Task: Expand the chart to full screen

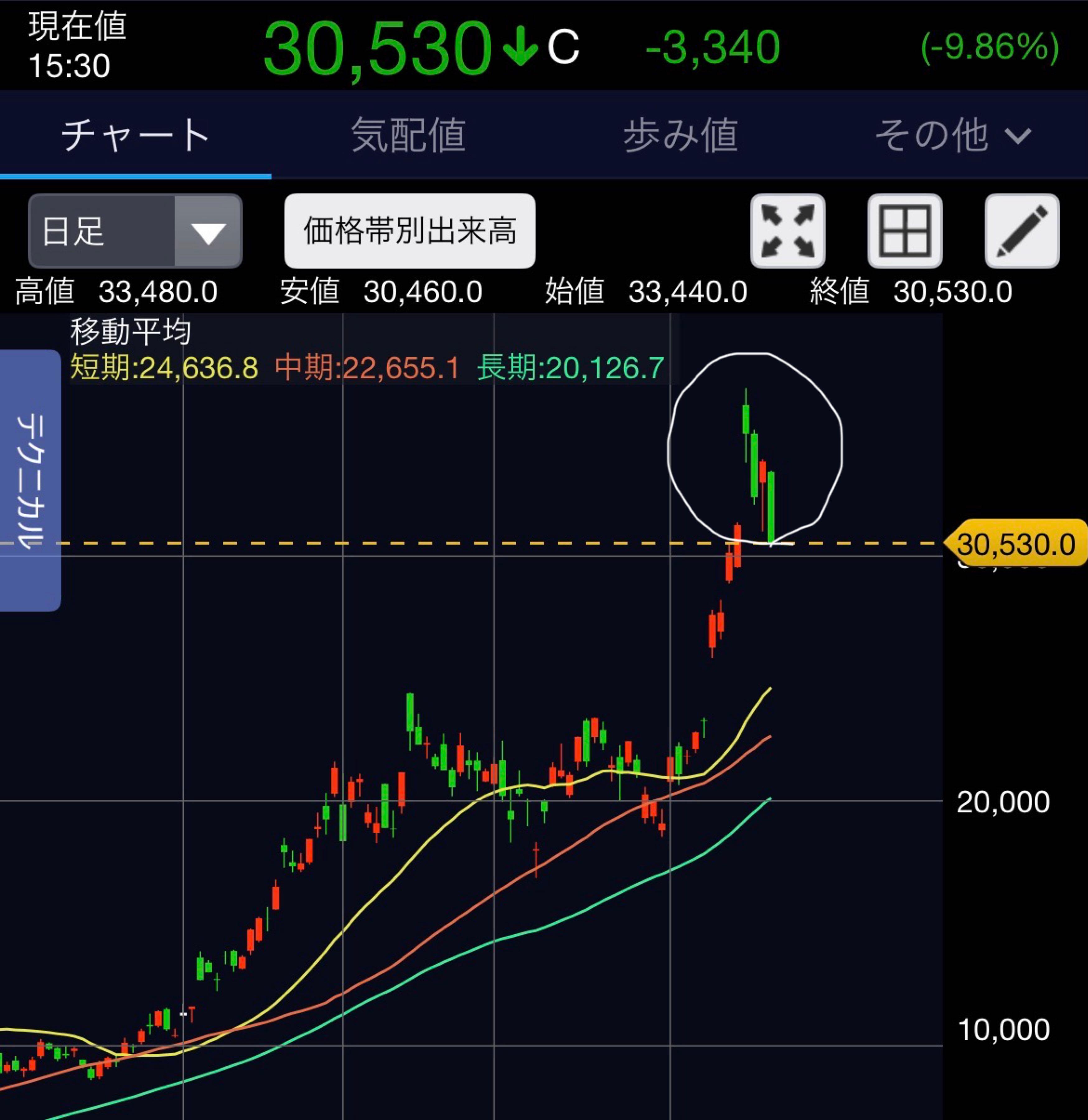Action: tap(787, 231)
